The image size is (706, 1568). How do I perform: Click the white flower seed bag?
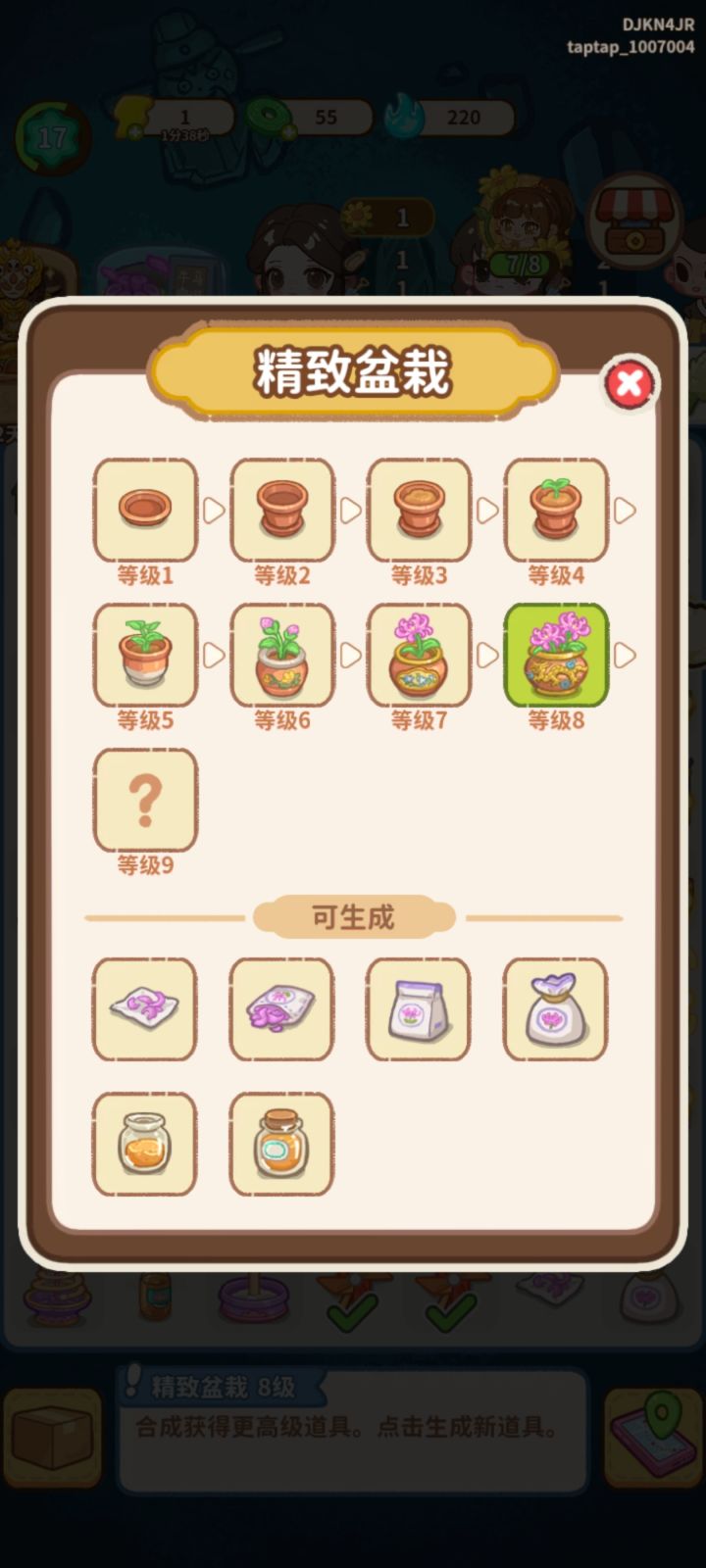click(x=419, y=1008)
